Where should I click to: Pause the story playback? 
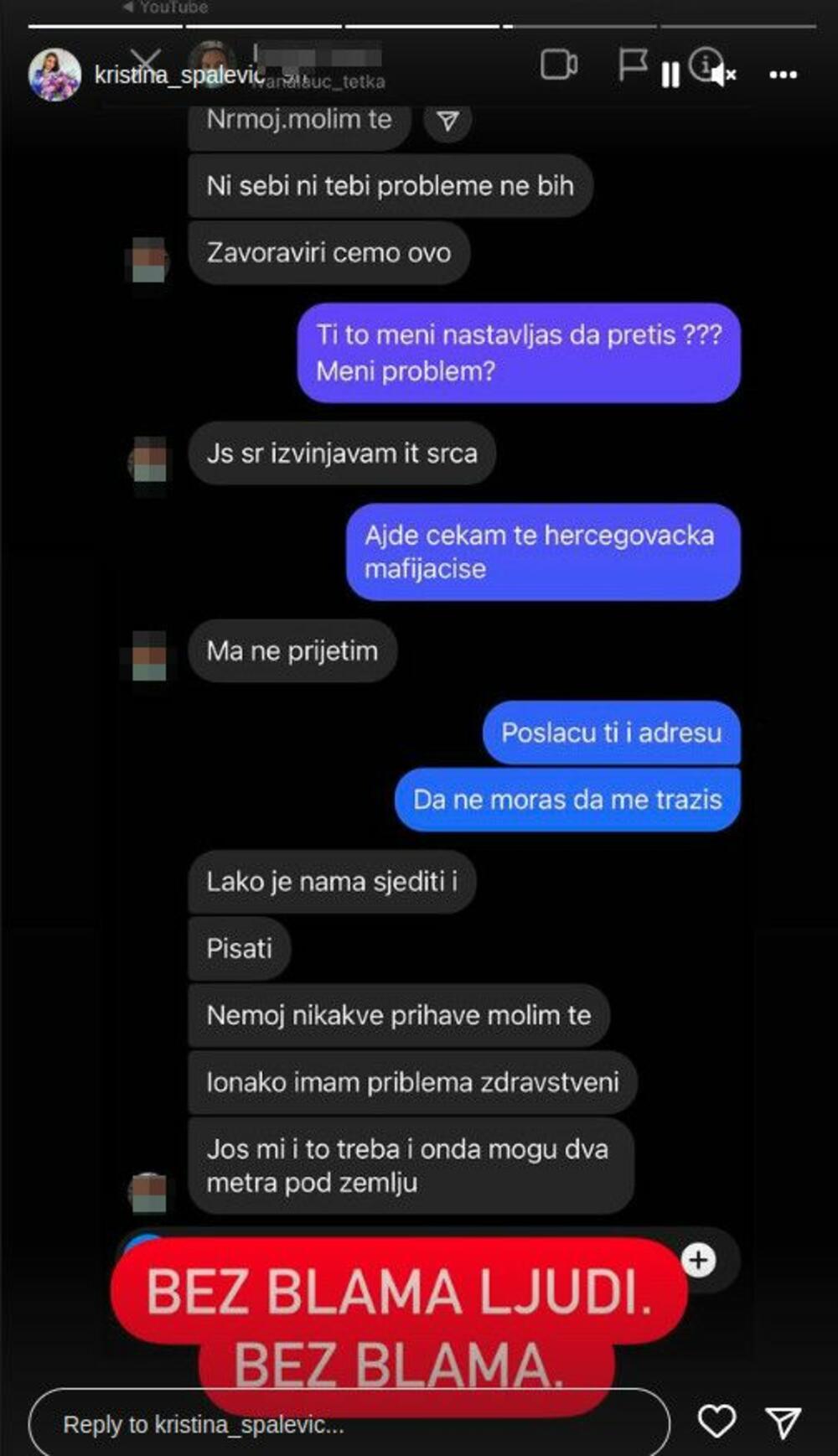coord(670,75)
